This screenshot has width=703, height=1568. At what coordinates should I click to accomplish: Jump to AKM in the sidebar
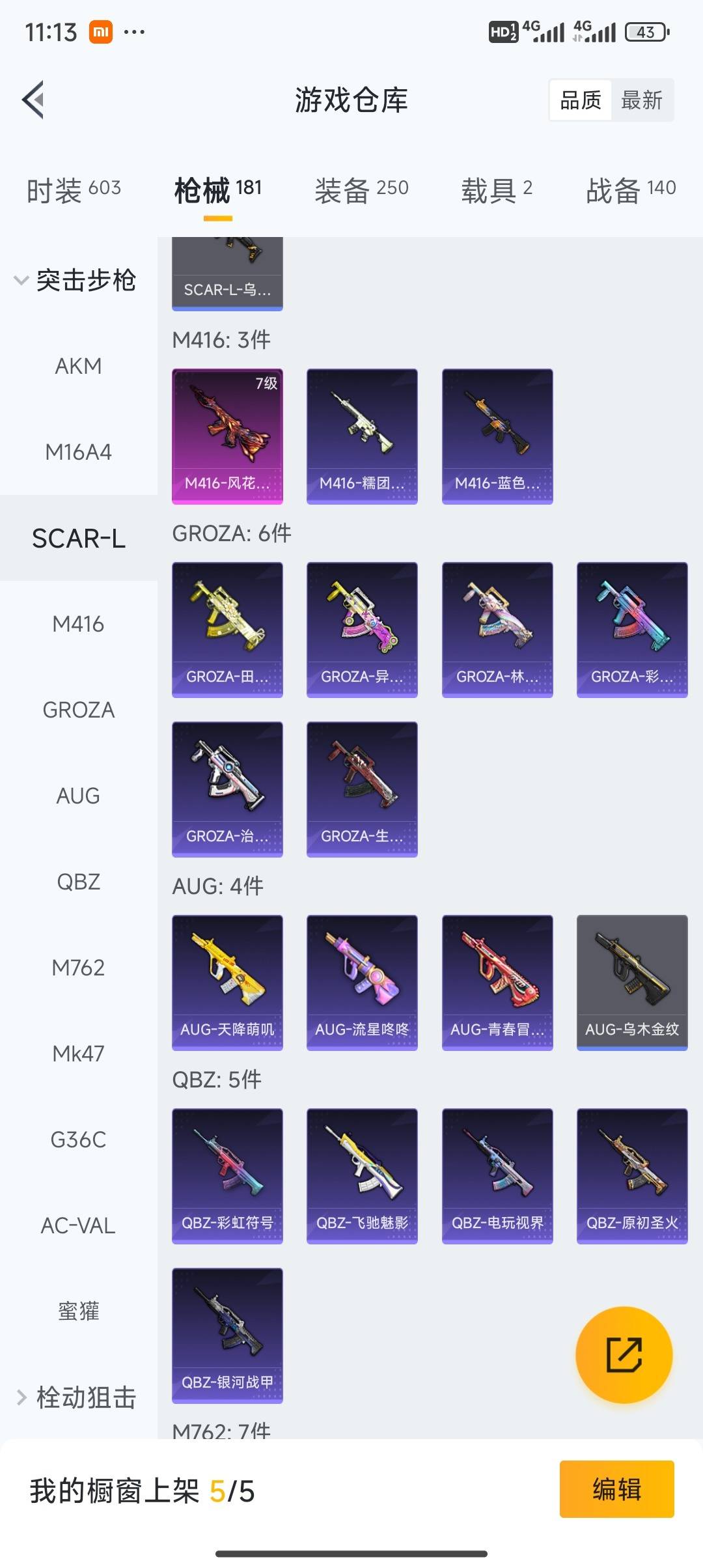coord(78,366)
